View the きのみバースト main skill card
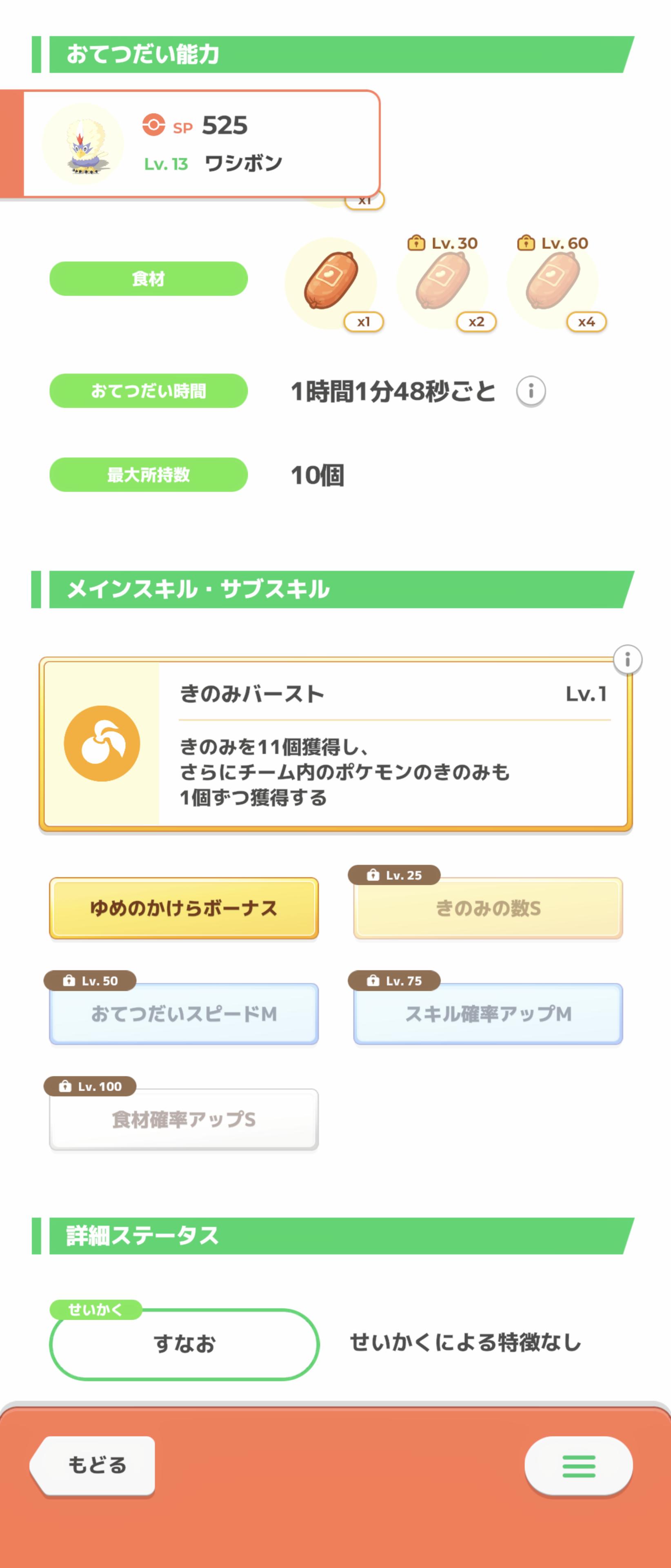The image size is (671, 1568). (335, 744)
